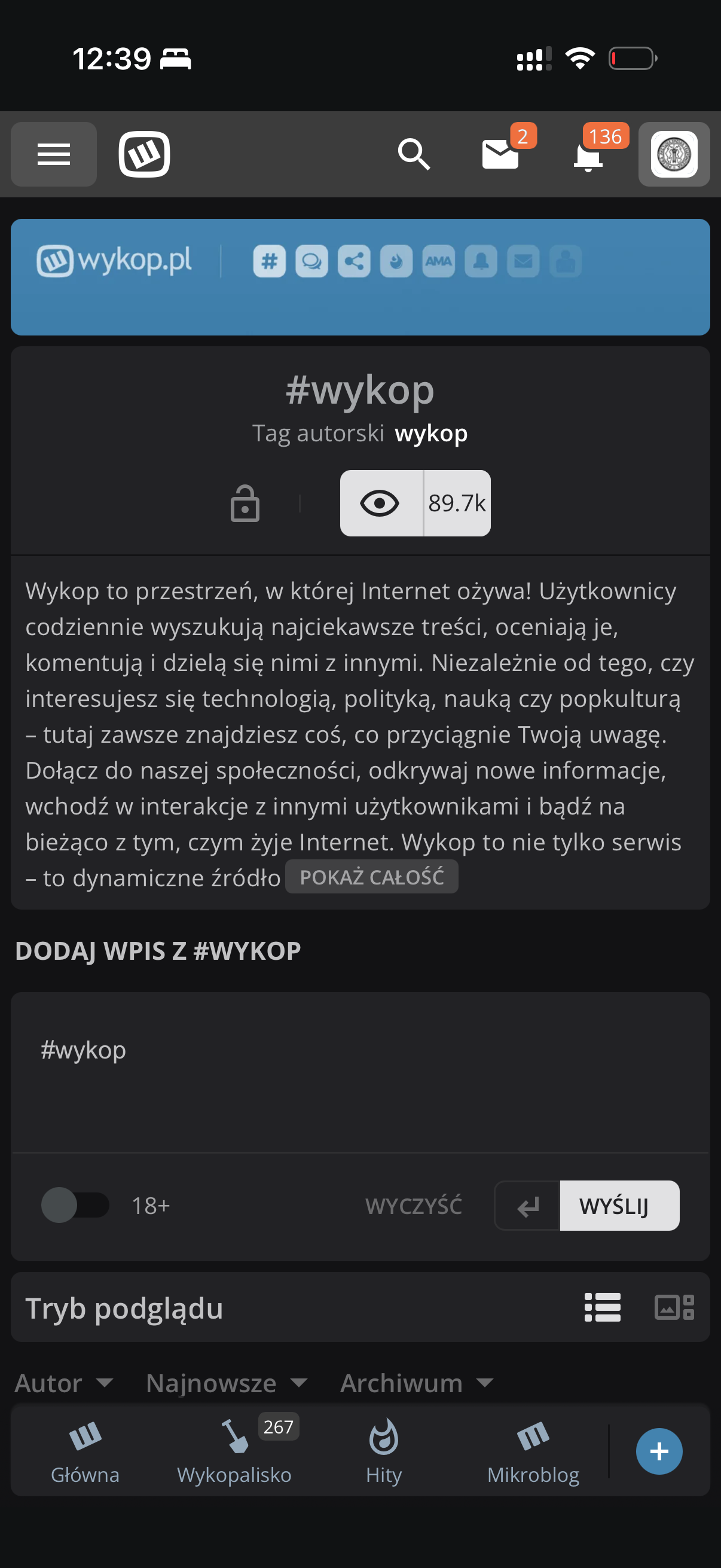Send the entry with WYŚLIJ
The width and height of the screenshot is (721, 1568).
[x=619, y=1206]
